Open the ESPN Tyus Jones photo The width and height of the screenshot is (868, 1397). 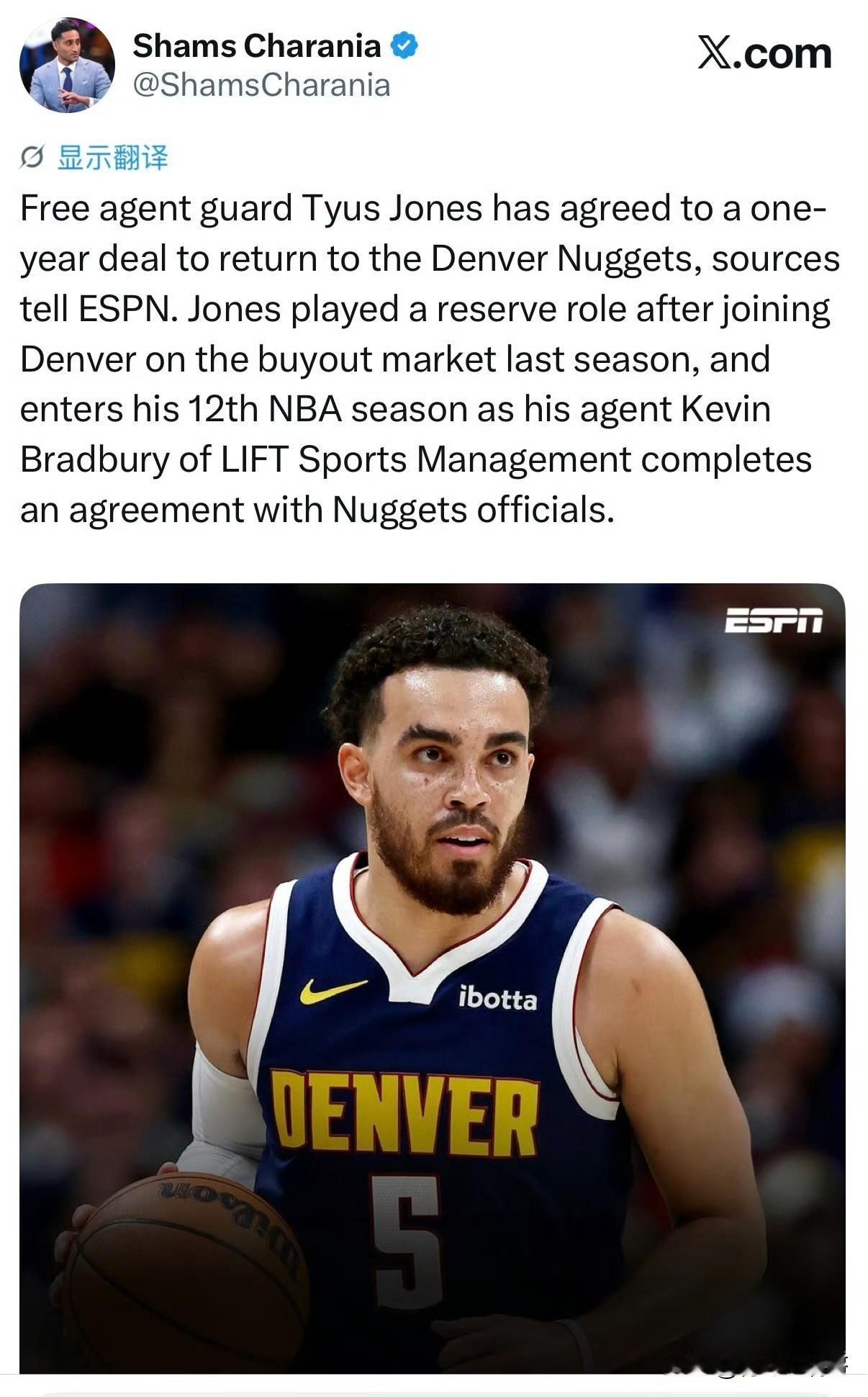click(x=432, y=978)
